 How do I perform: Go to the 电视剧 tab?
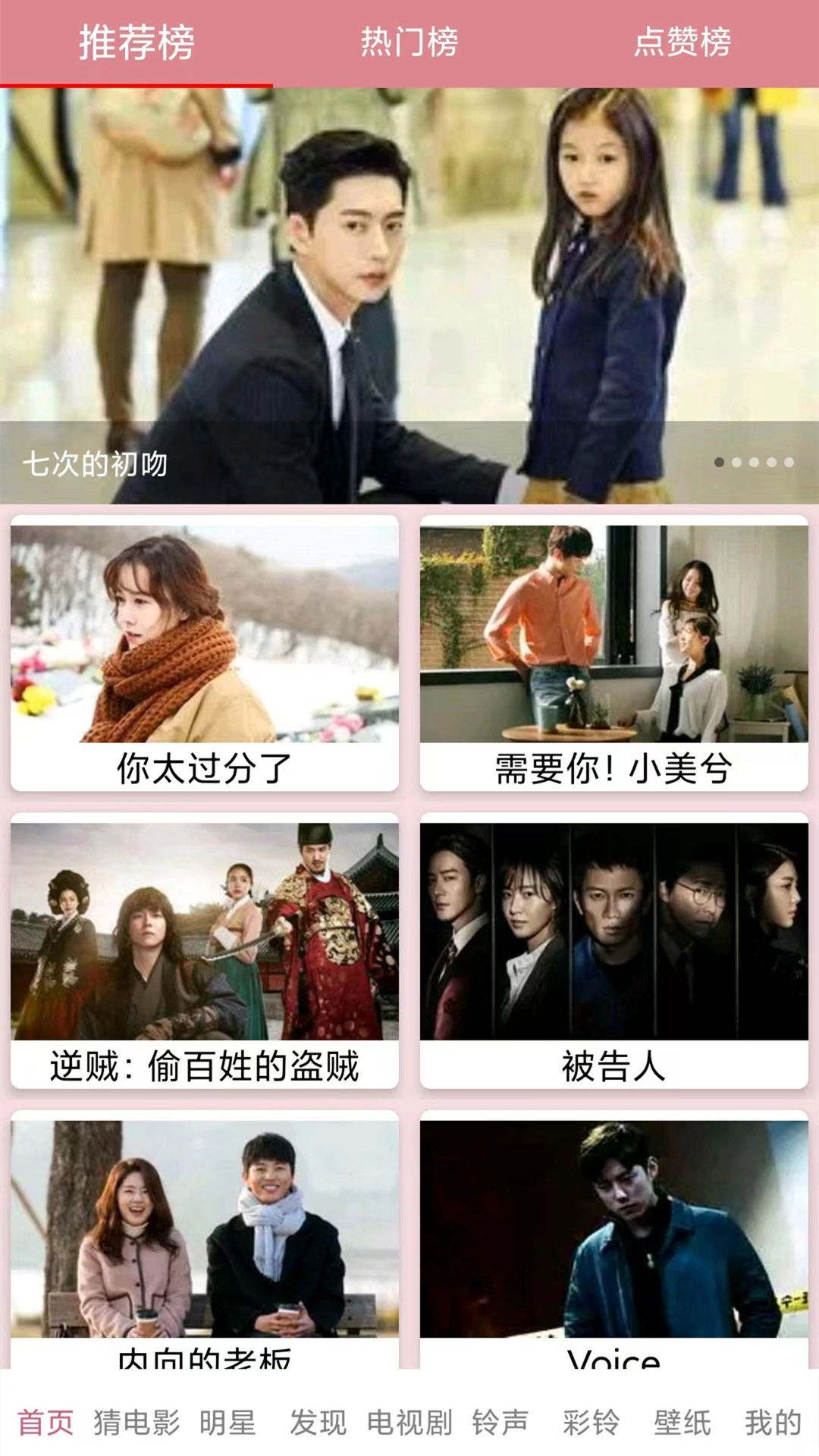[x=409, y=1423]
